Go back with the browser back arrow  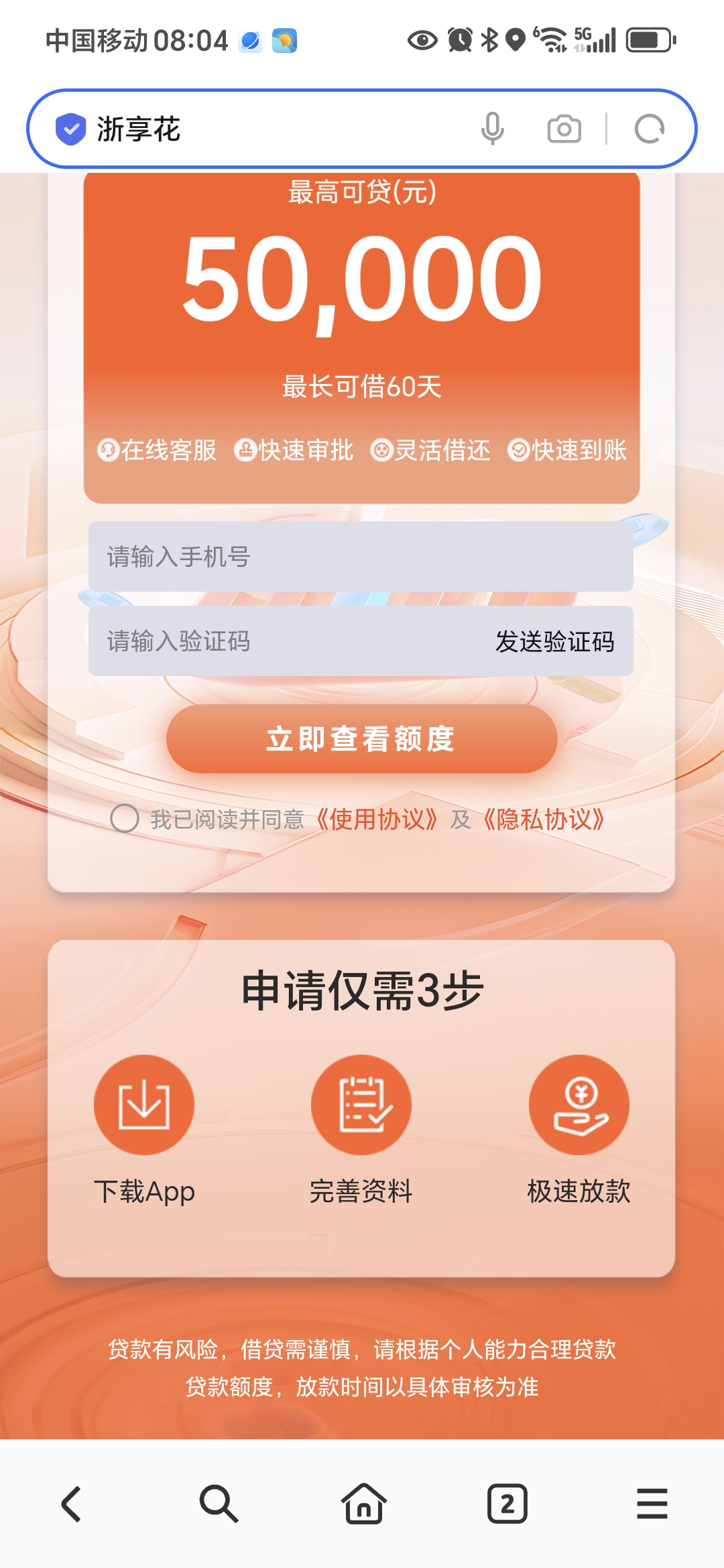pos(72,1504)
